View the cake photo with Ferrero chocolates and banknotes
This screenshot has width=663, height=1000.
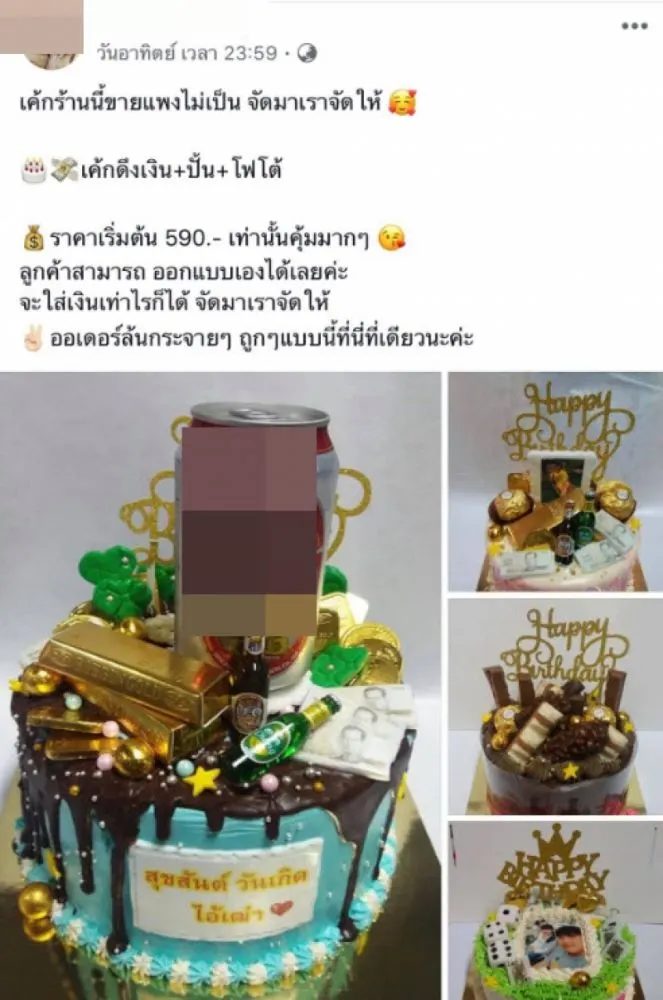coord(555,482)
